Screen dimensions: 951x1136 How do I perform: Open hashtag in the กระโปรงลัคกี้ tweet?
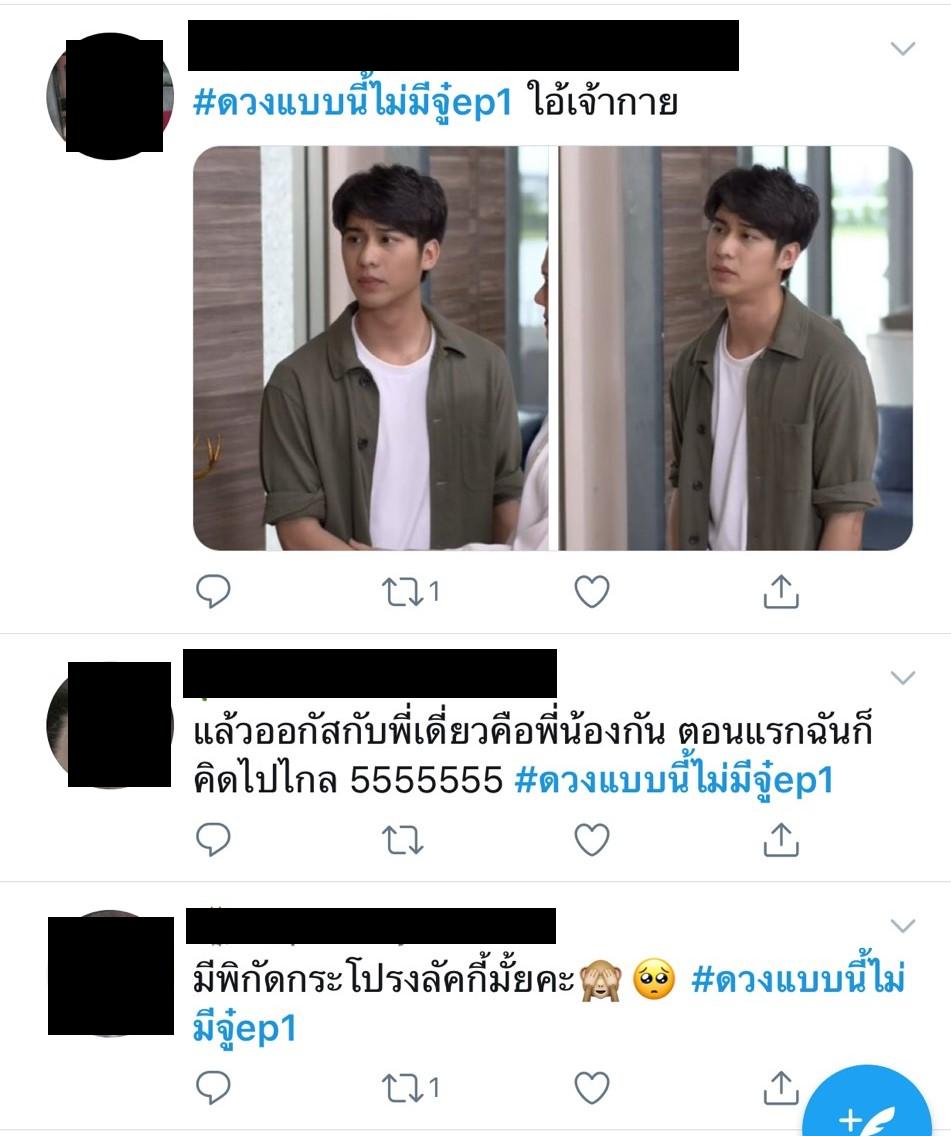tap(797, 981)
